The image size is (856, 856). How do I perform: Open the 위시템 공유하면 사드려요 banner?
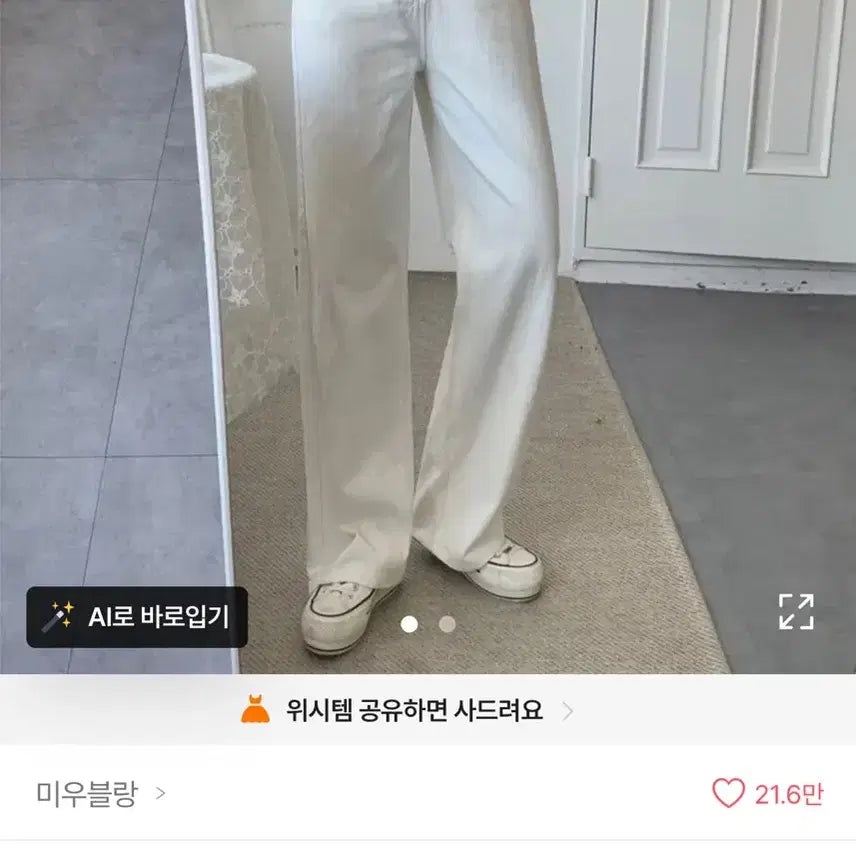tap(414, 710)
